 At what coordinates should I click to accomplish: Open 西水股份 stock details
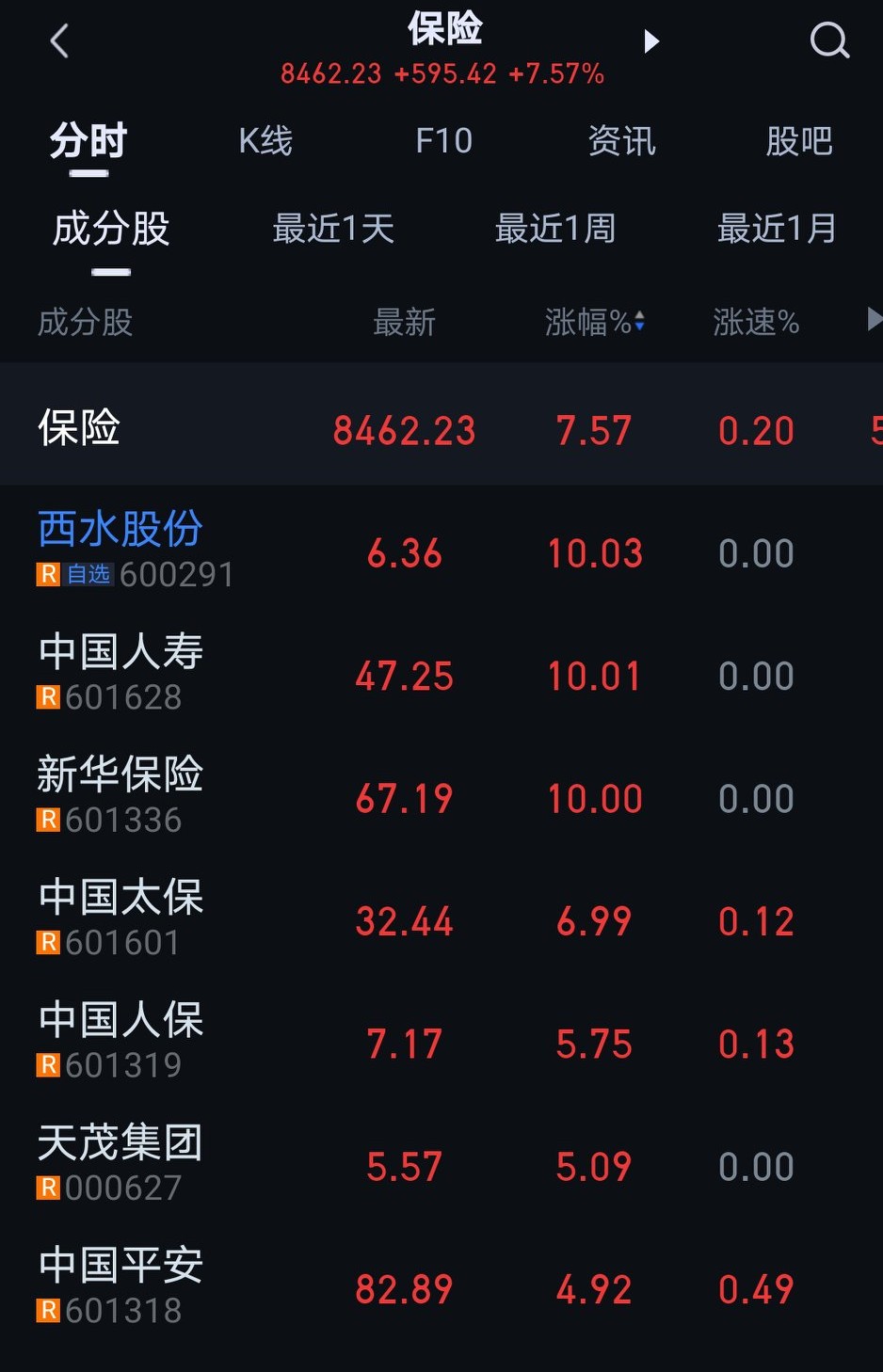coord(120,530)
